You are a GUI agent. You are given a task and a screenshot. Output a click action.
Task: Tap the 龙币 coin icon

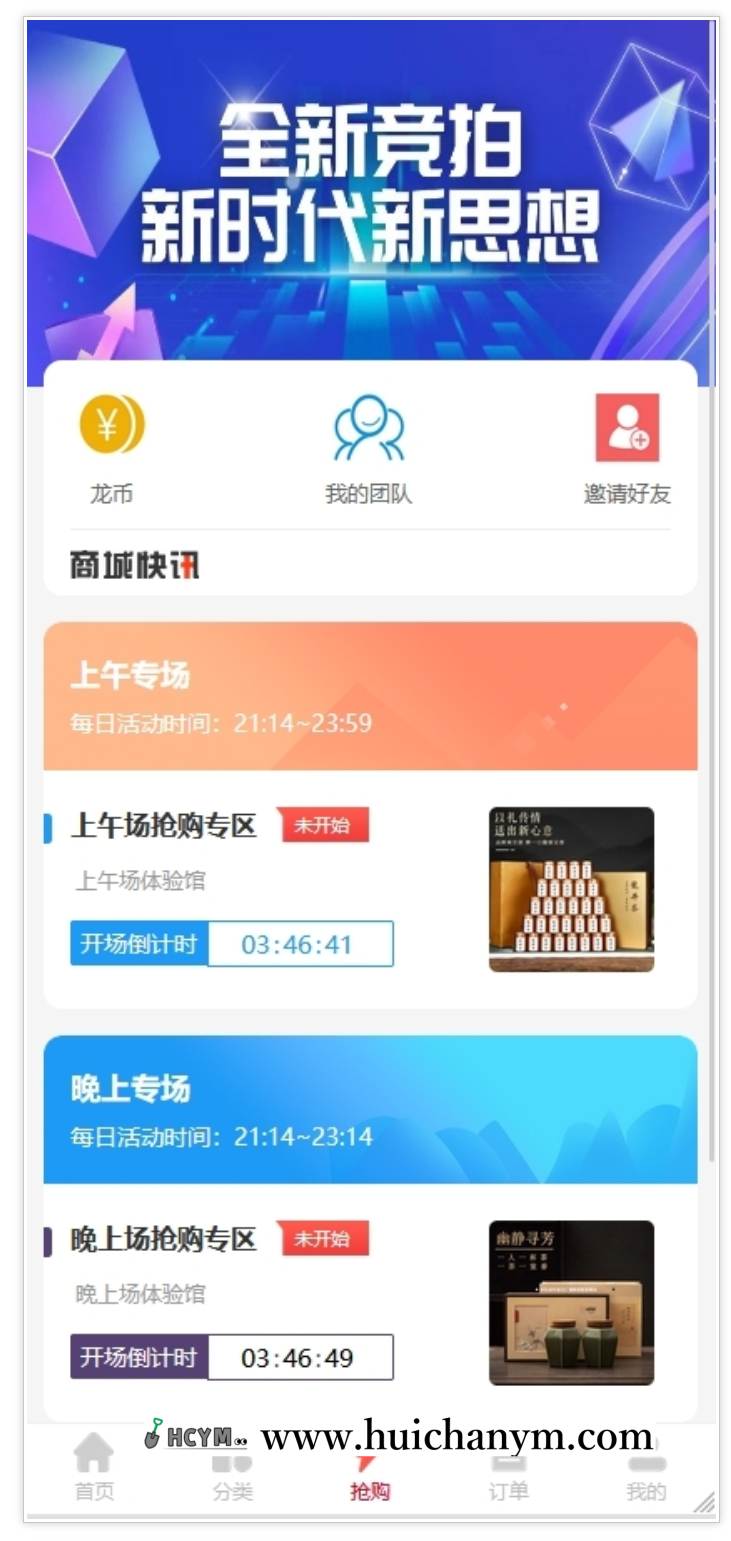[x=110, y=424]
